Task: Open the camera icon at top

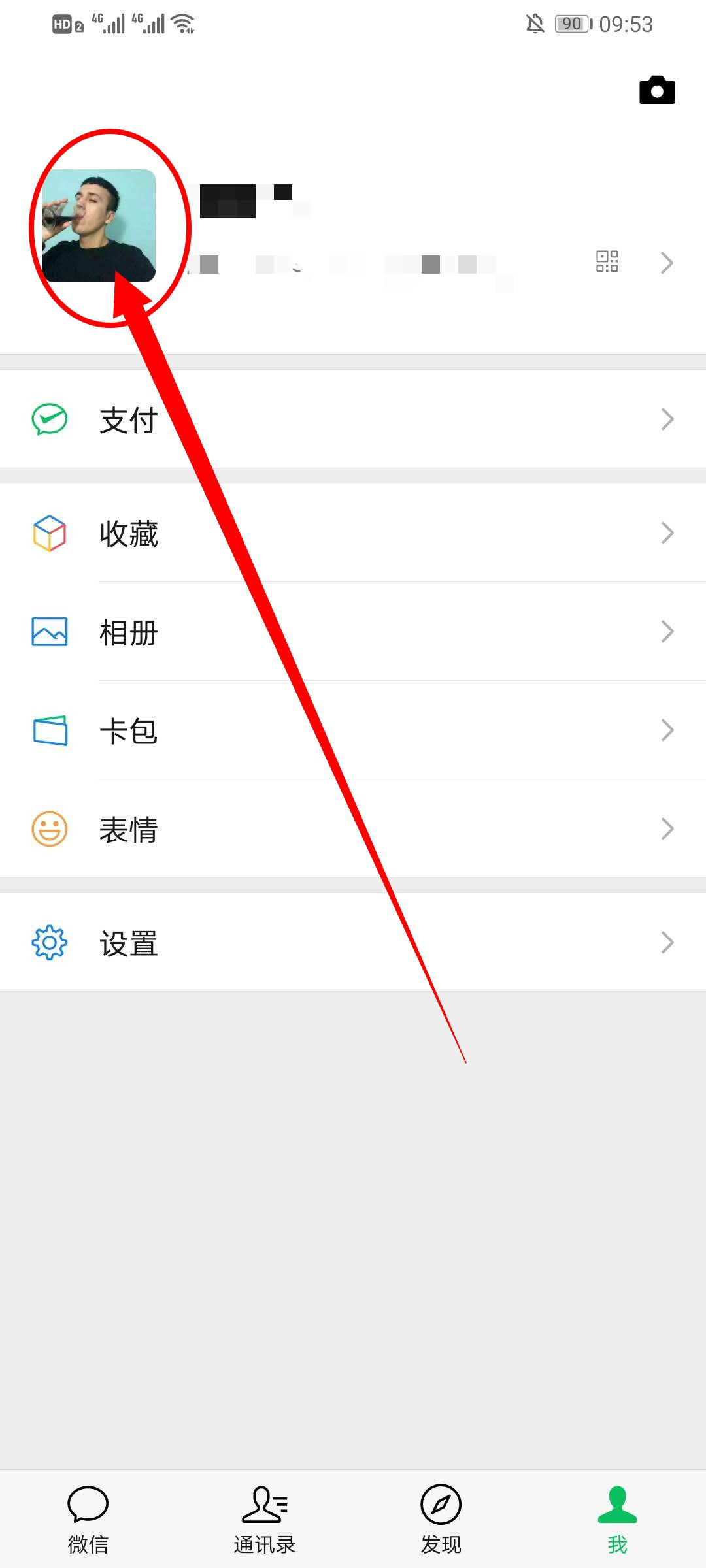Action: 657,90
